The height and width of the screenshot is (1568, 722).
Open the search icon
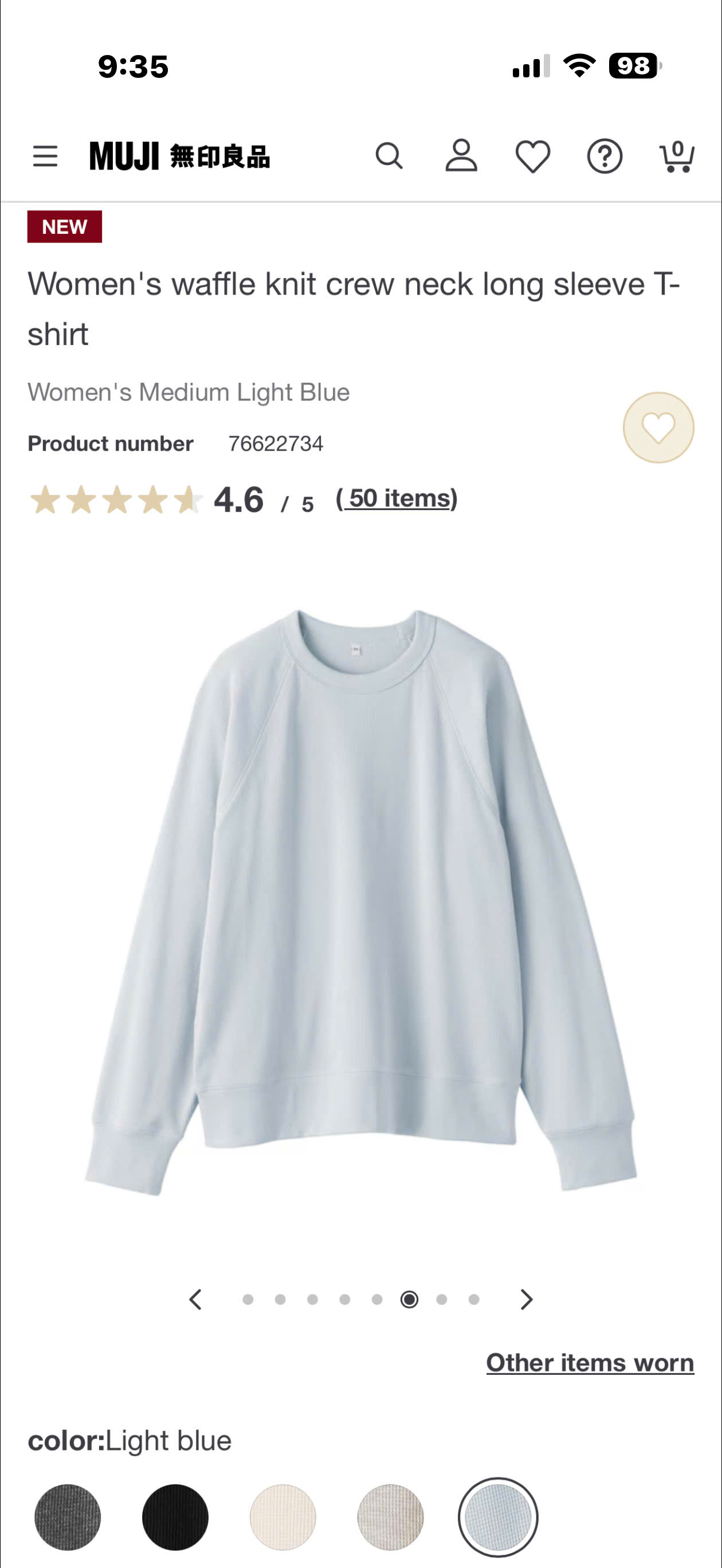point(389,156)
